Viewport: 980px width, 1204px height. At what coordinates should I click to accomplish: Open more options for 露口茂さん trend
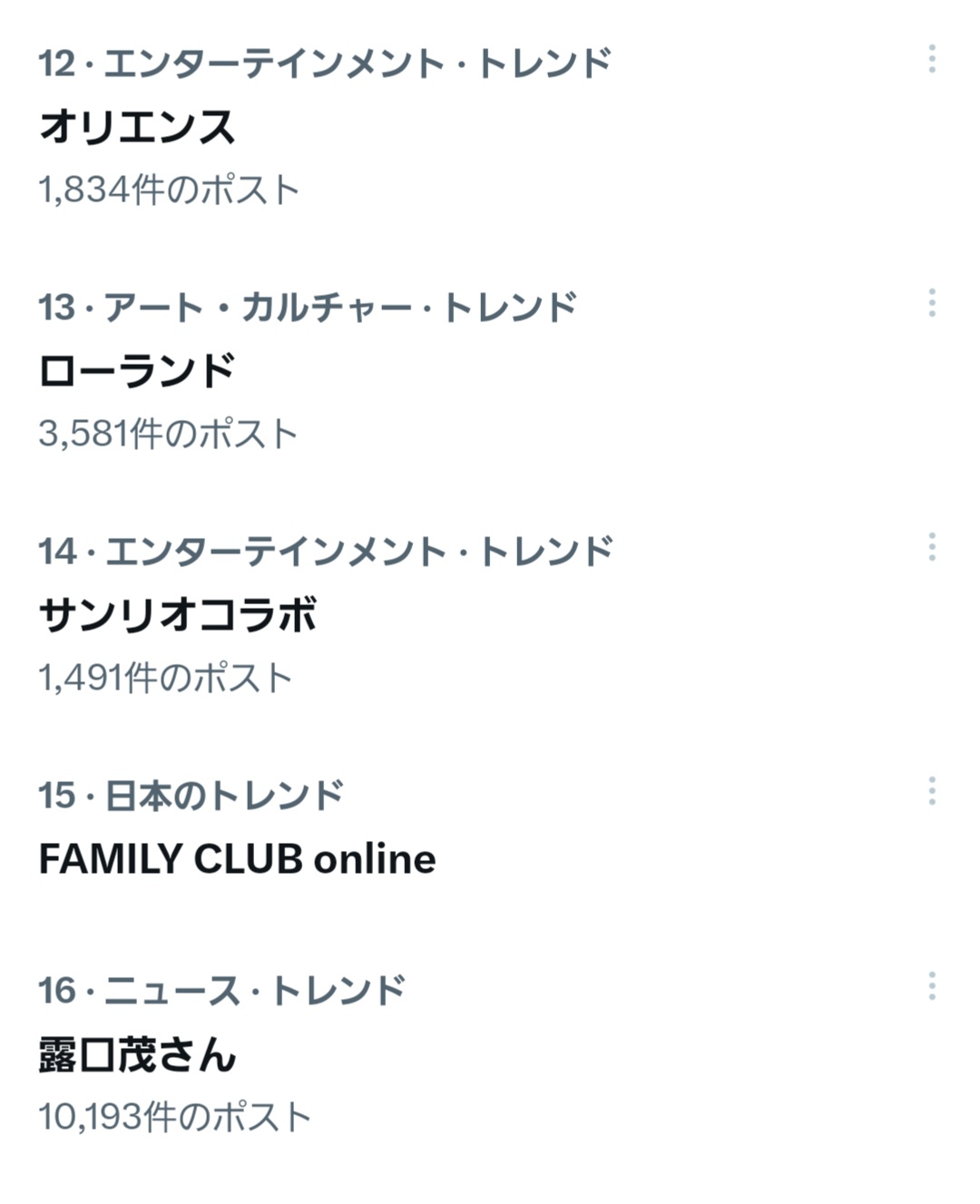(932, 986)
